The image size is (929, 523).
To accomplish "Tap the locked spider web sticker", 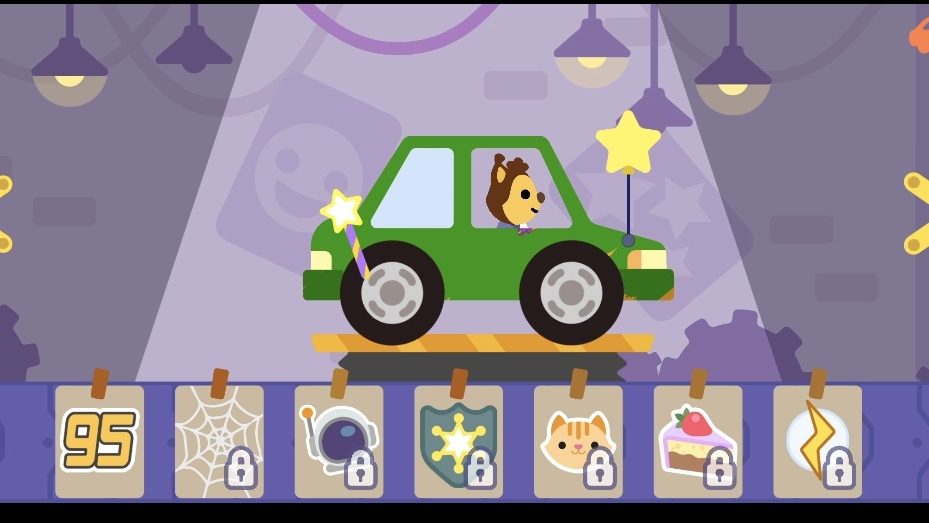I will tap(219, 441).
